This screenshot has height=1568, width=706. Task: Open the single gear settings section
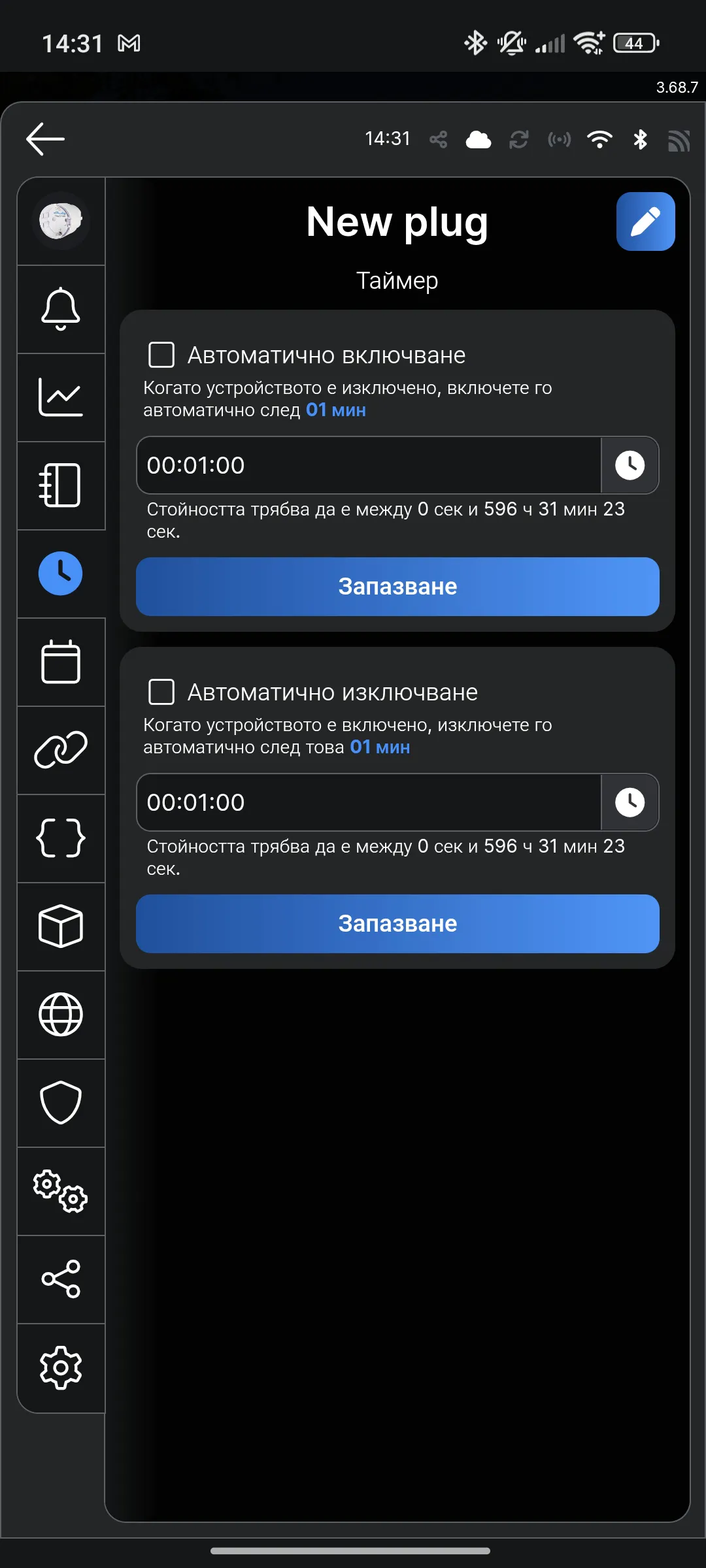point(61,1367)
